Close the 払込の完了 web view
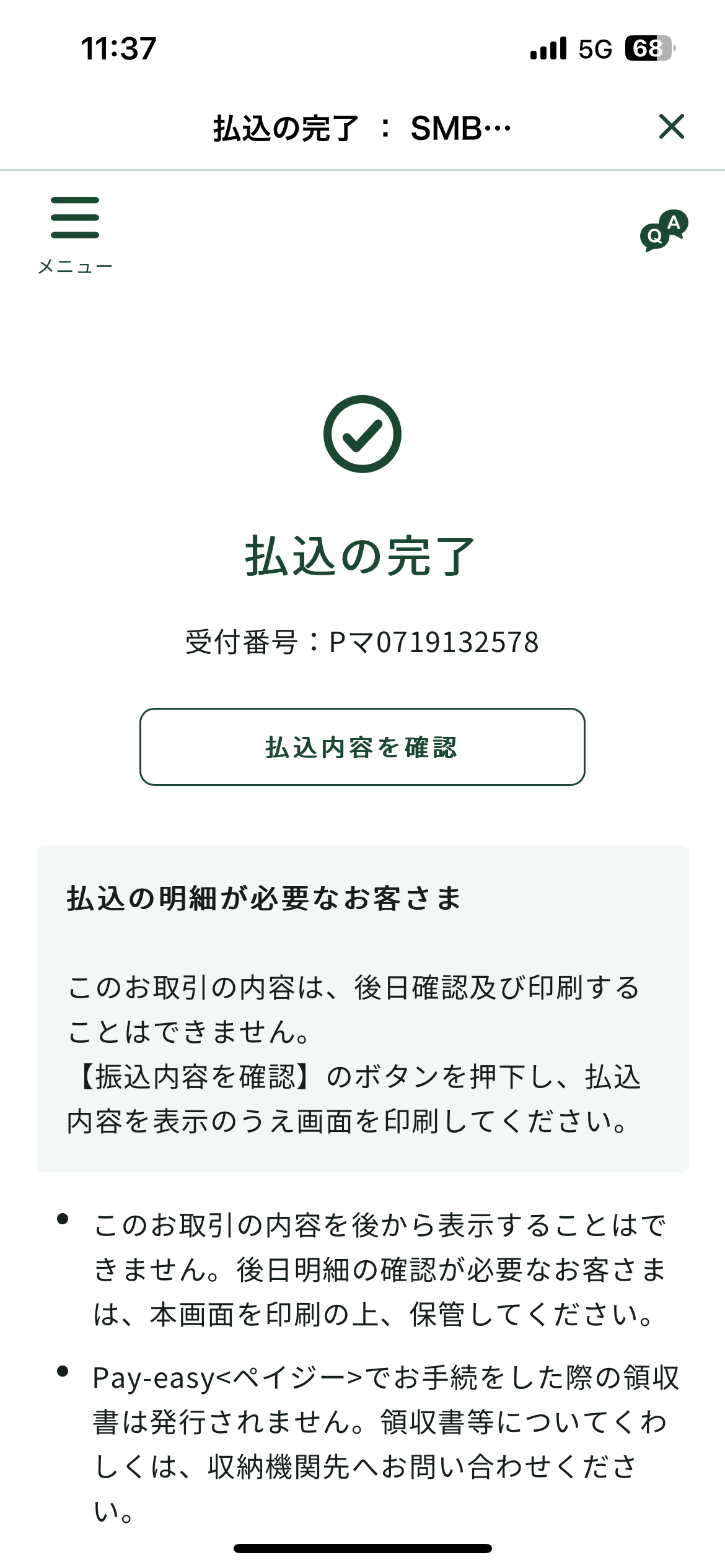The height and width of the screenshot is (1568, 725). tap(672, 127)
